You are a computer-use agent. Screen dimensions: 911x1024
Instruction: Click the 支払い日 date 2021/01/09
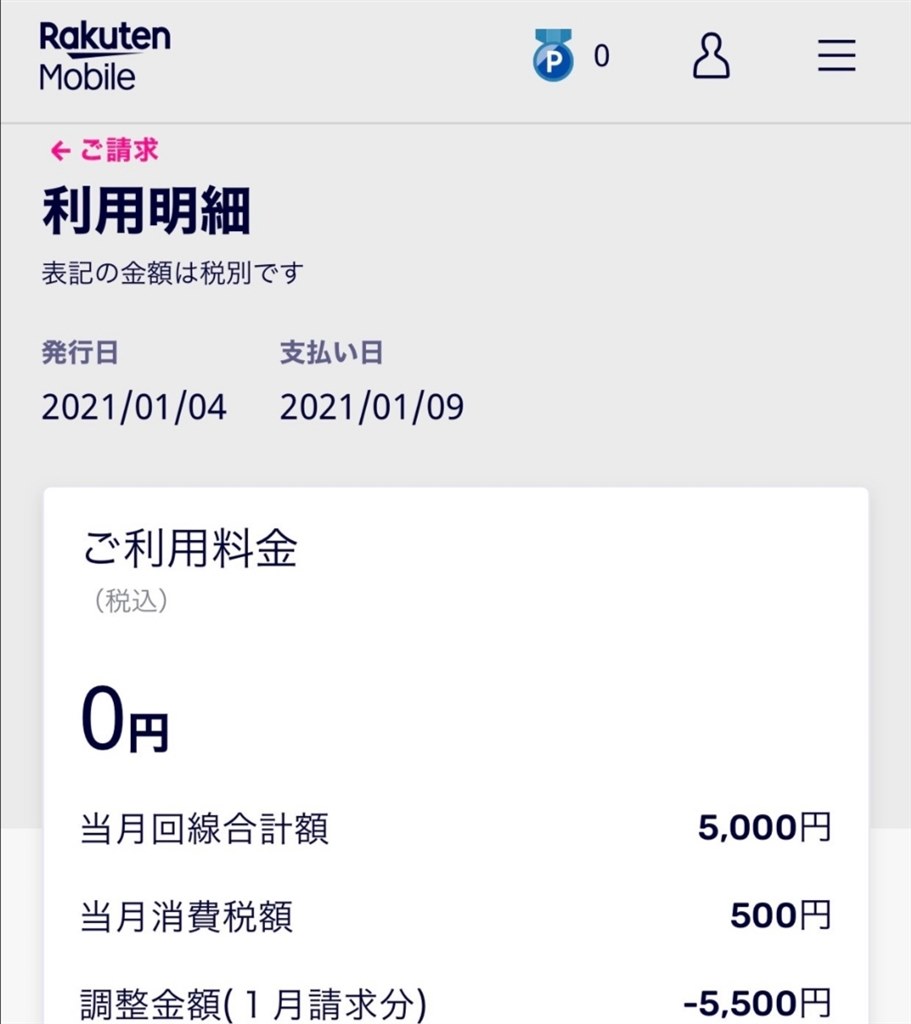372,406
